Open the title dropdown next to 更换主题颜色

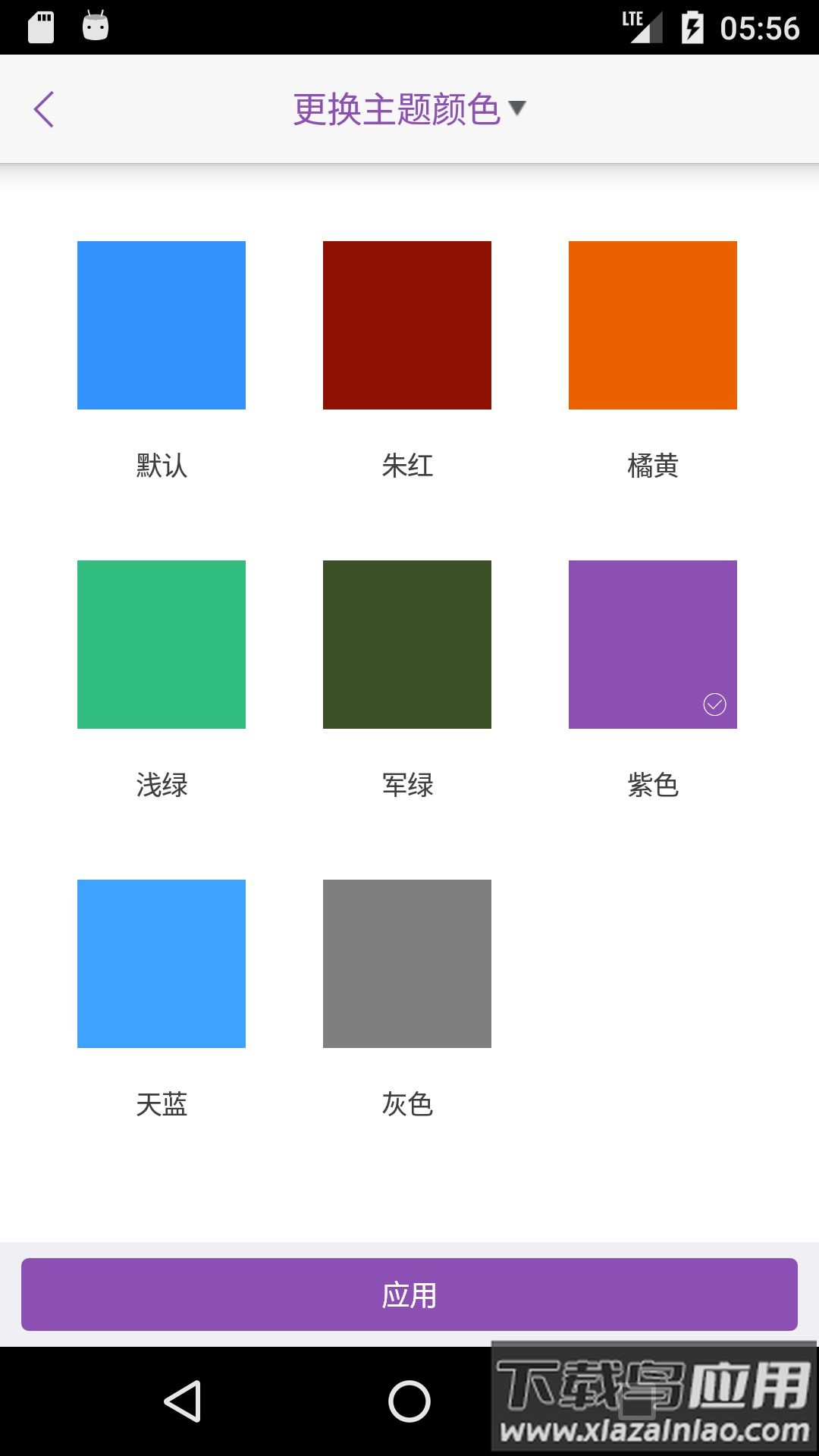click(518, 108)
